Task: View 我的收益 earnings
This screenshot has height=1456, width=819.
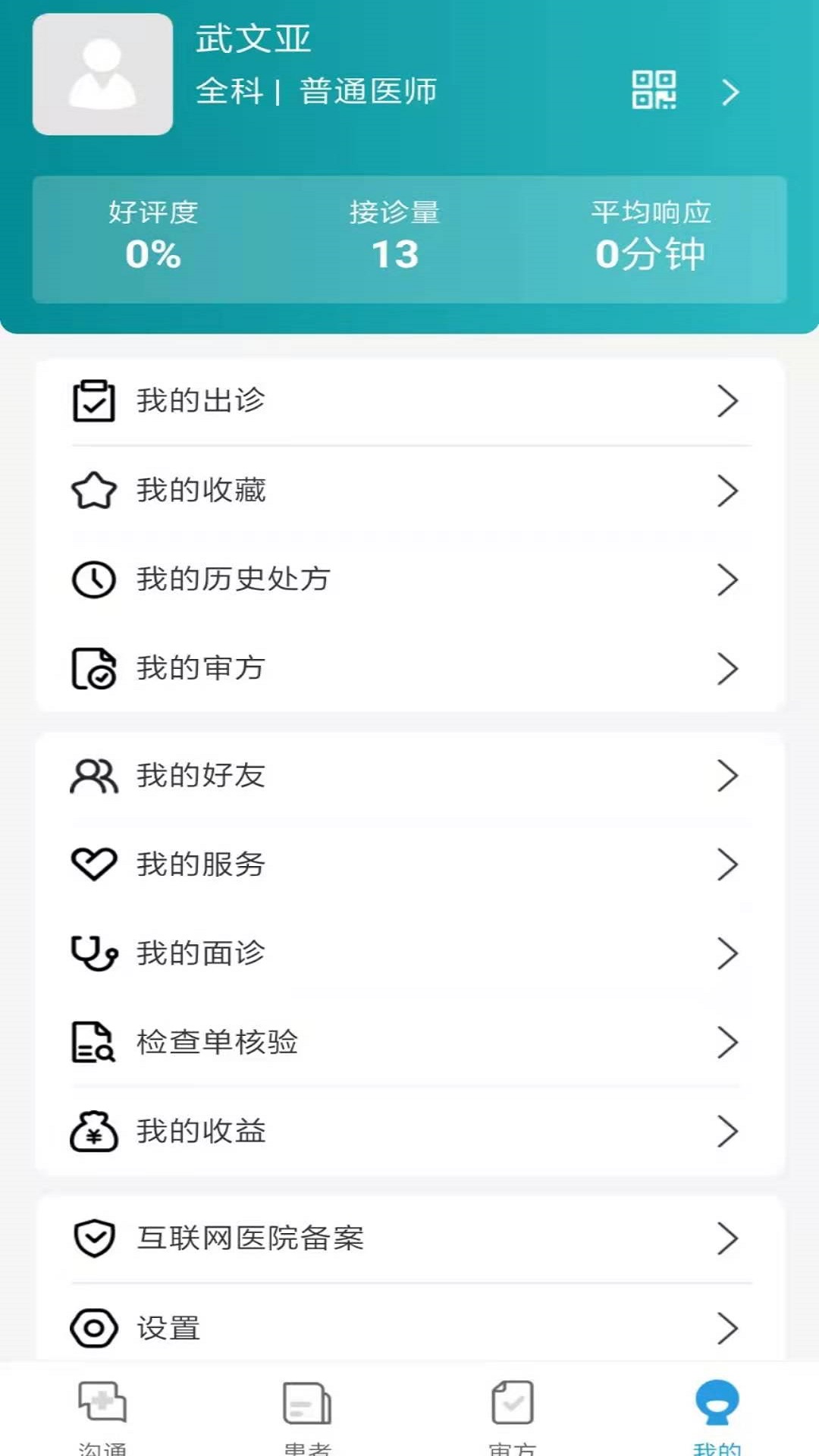Action: pos(409,1131)
